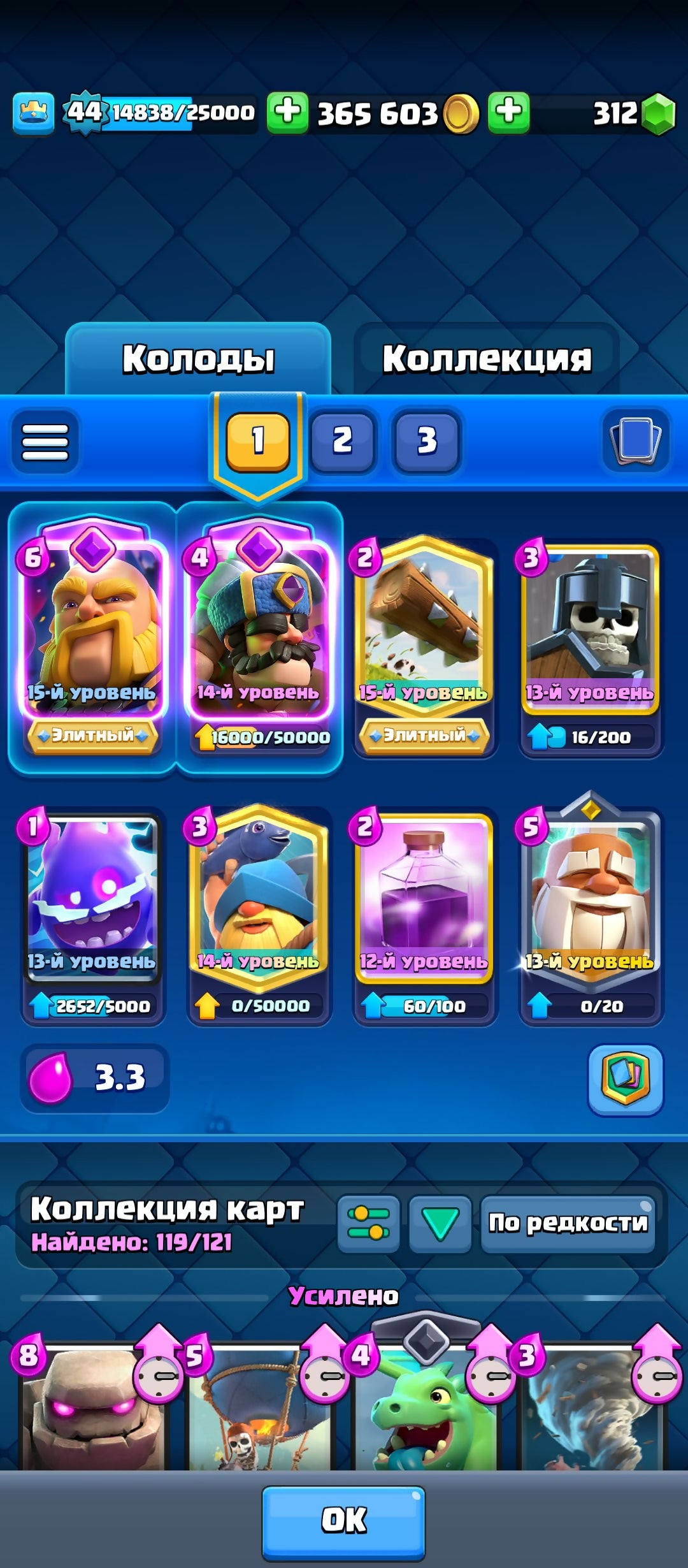Image resolution: width=688 pixels, height=1568 pixels.
Task: Tap the plus button to buy gems
Action: [x=508, y=113]
